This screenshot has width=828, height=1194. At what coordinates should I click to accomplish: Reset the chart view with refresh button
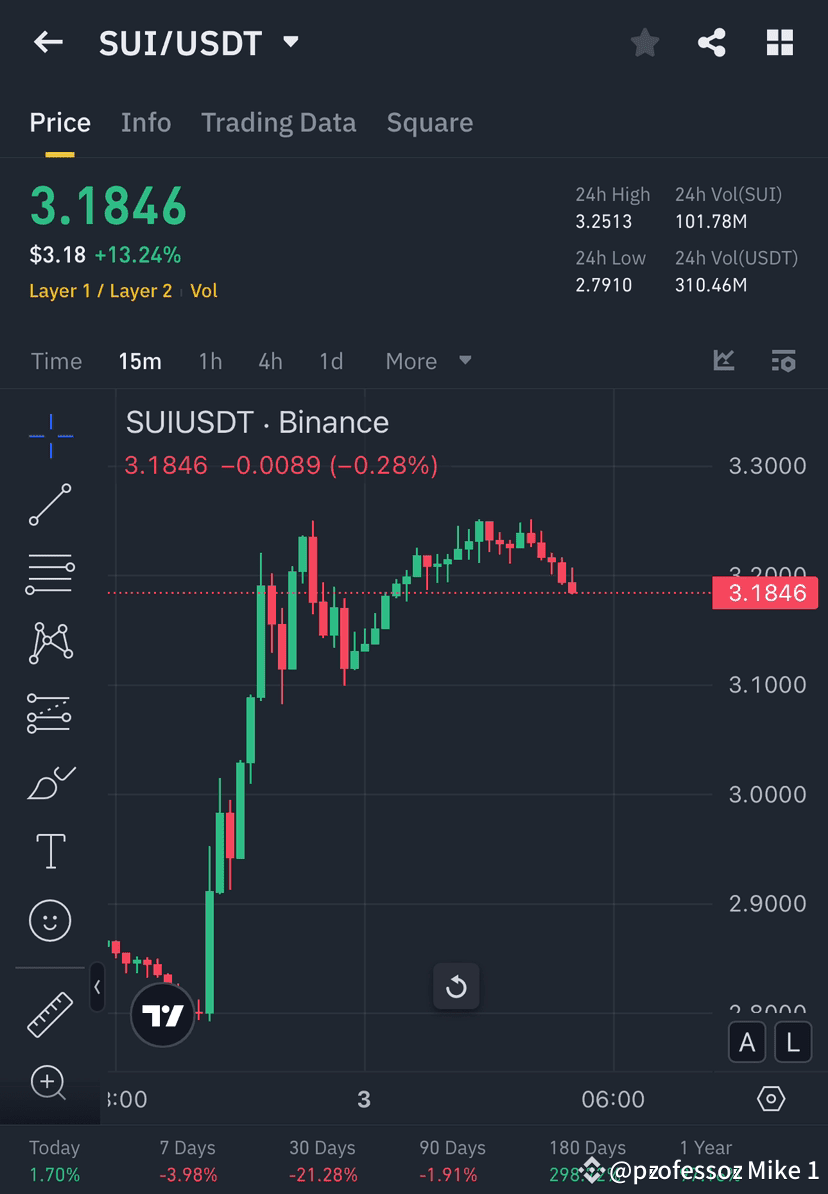click(x=456, y=987)
